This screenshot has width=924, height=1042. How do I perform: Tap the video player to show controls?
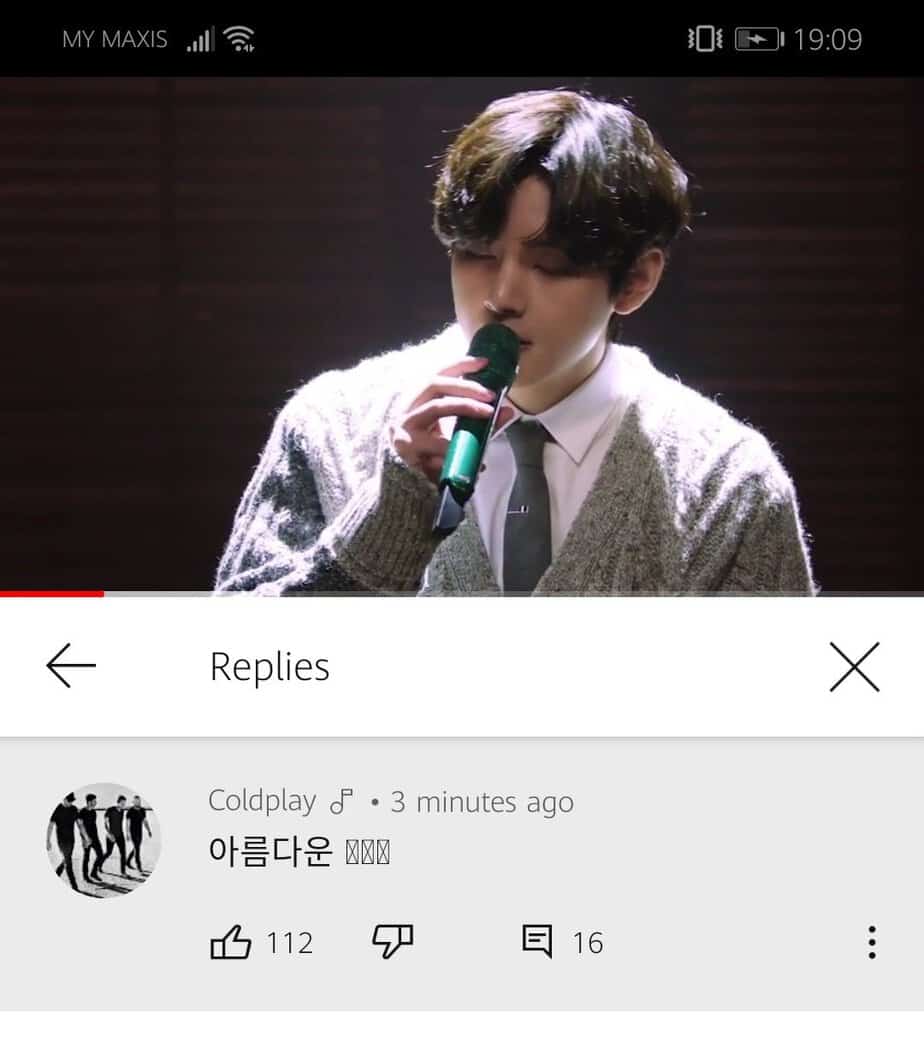pos(462,335)
